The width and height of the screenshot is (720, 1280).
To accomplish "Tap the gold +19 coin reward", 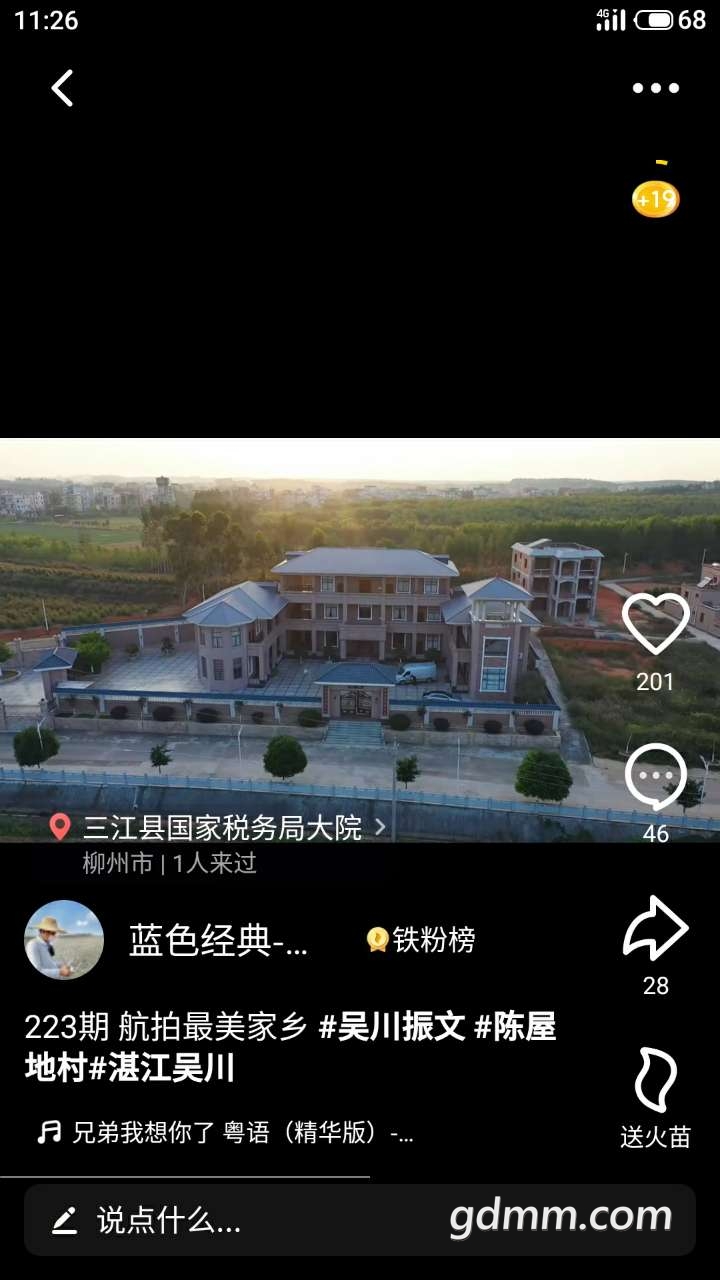I will click(x=655, y=199).
